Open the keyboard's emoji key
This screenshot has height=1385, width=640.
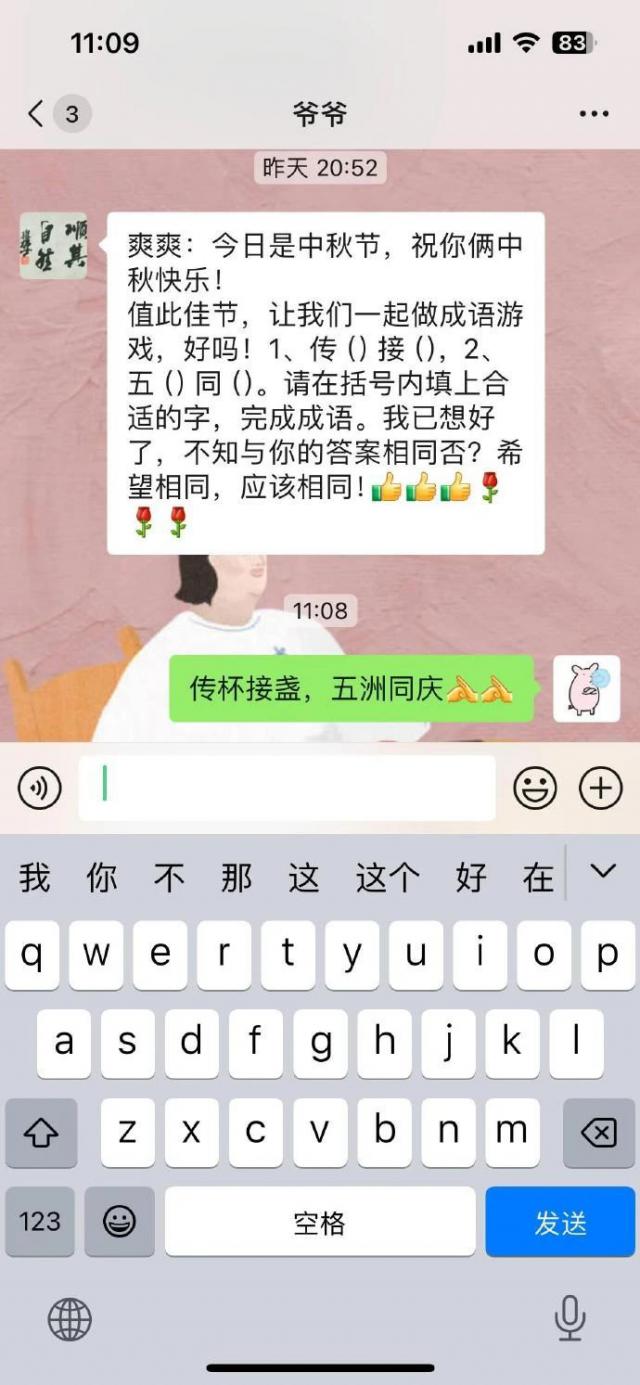pyautogui.click(x=119, y=1222)
